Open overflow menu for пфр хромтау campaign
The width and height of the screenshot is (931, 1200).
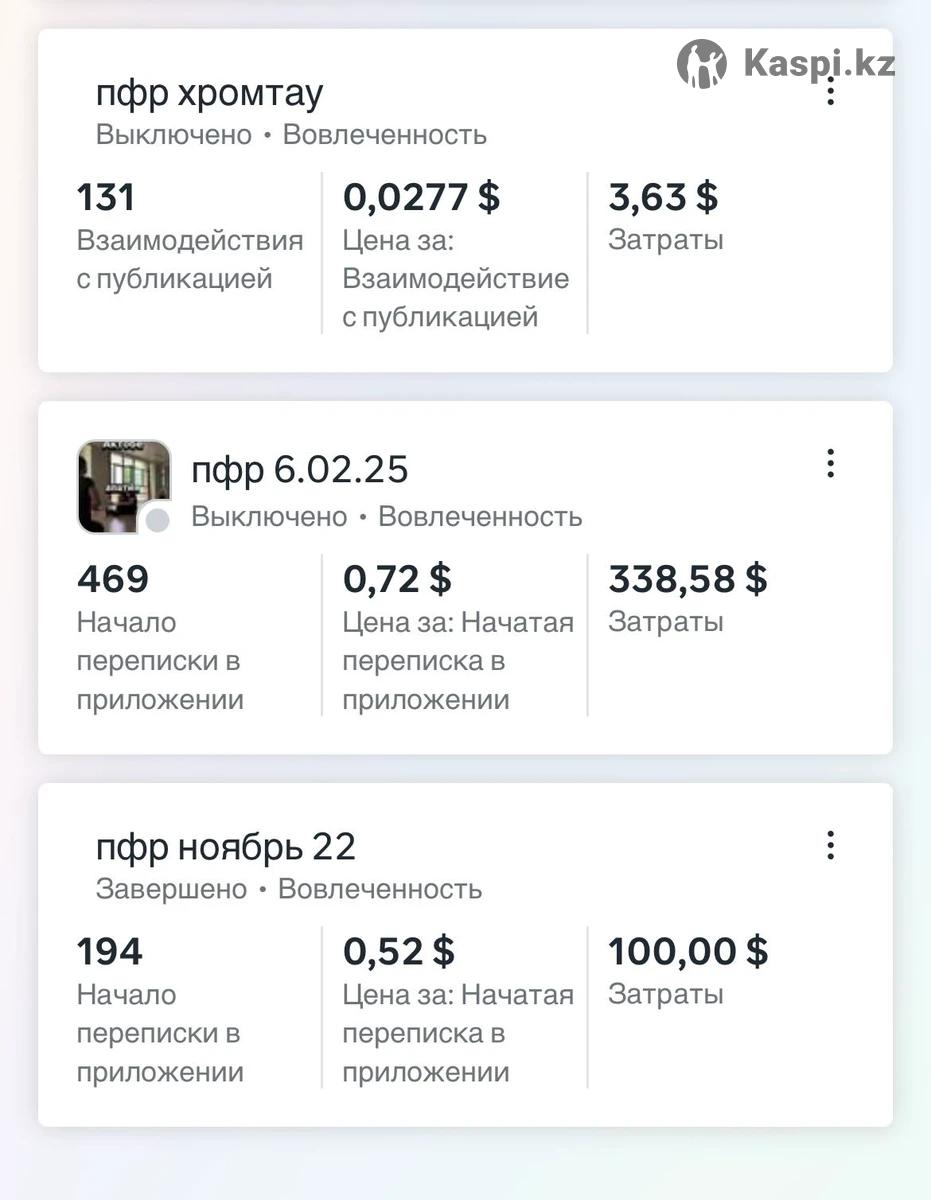830,94
